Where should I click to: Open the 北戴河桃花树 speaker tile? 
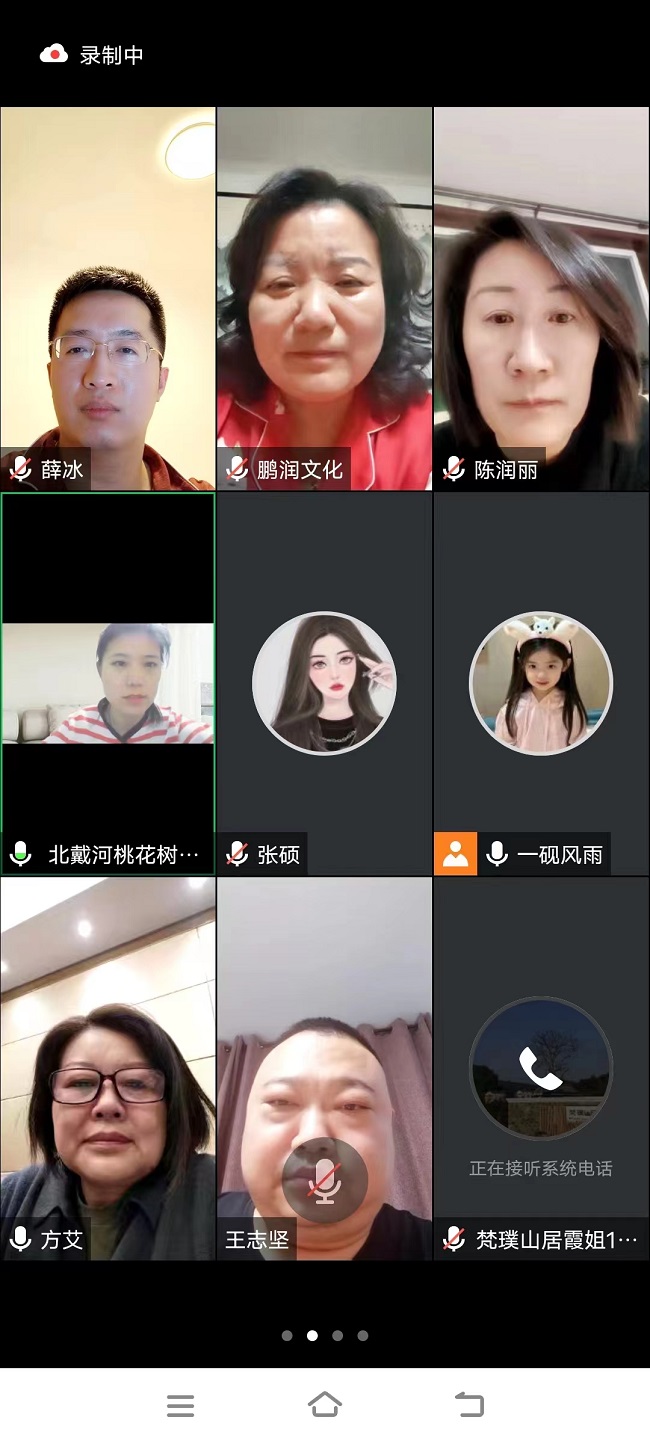point(107,683)
